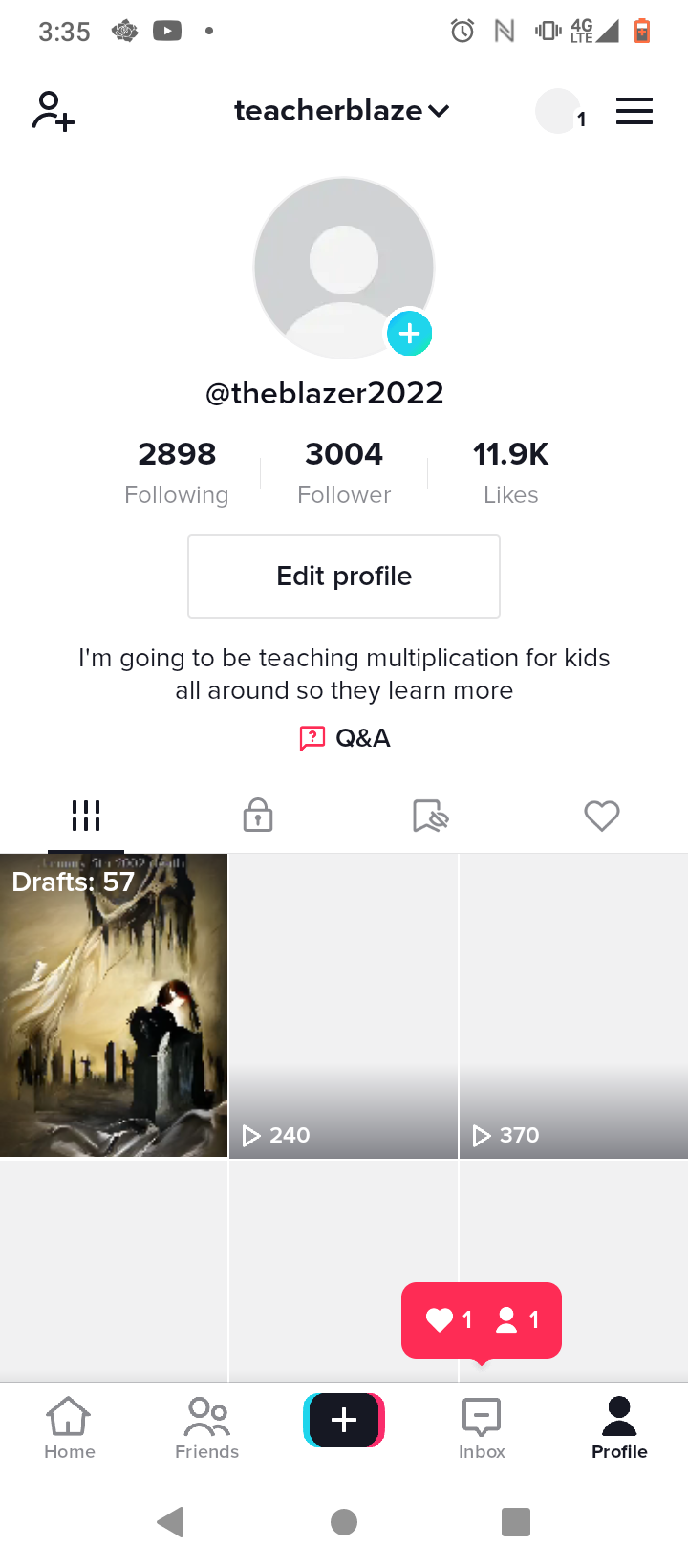Open the Following list
The image size is (688, 1568).
tap(177, 472)
